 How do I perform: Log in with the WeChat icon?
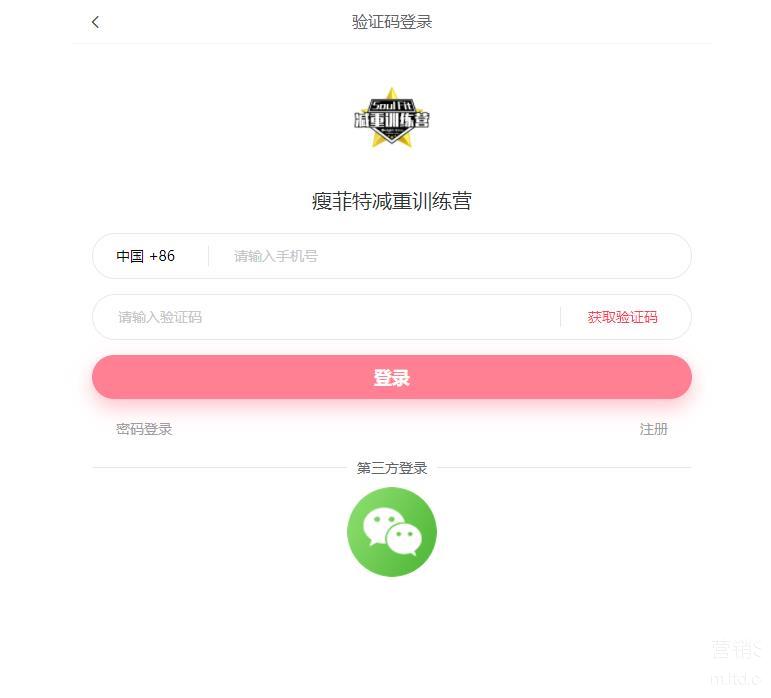(x=391, y=532)
